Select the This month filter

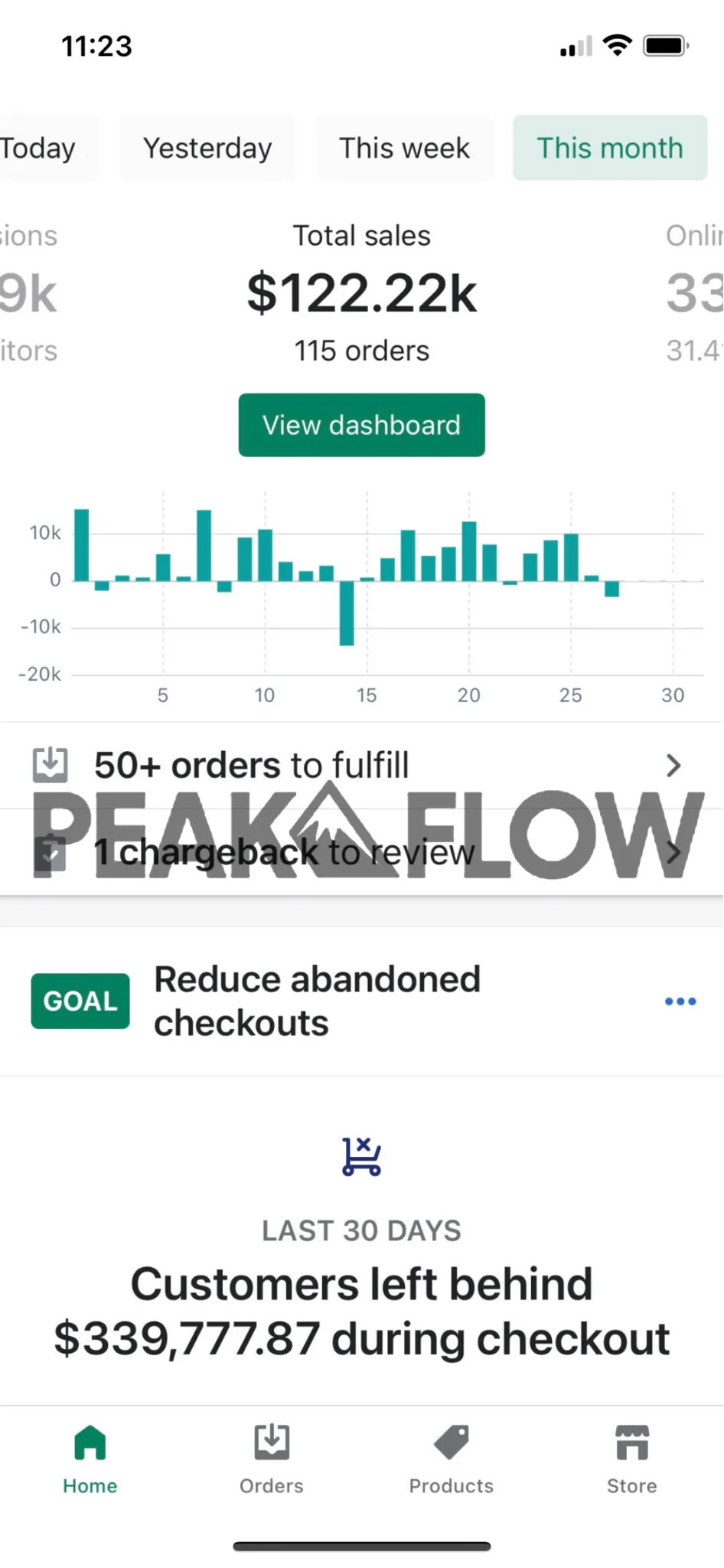point(609,148)
